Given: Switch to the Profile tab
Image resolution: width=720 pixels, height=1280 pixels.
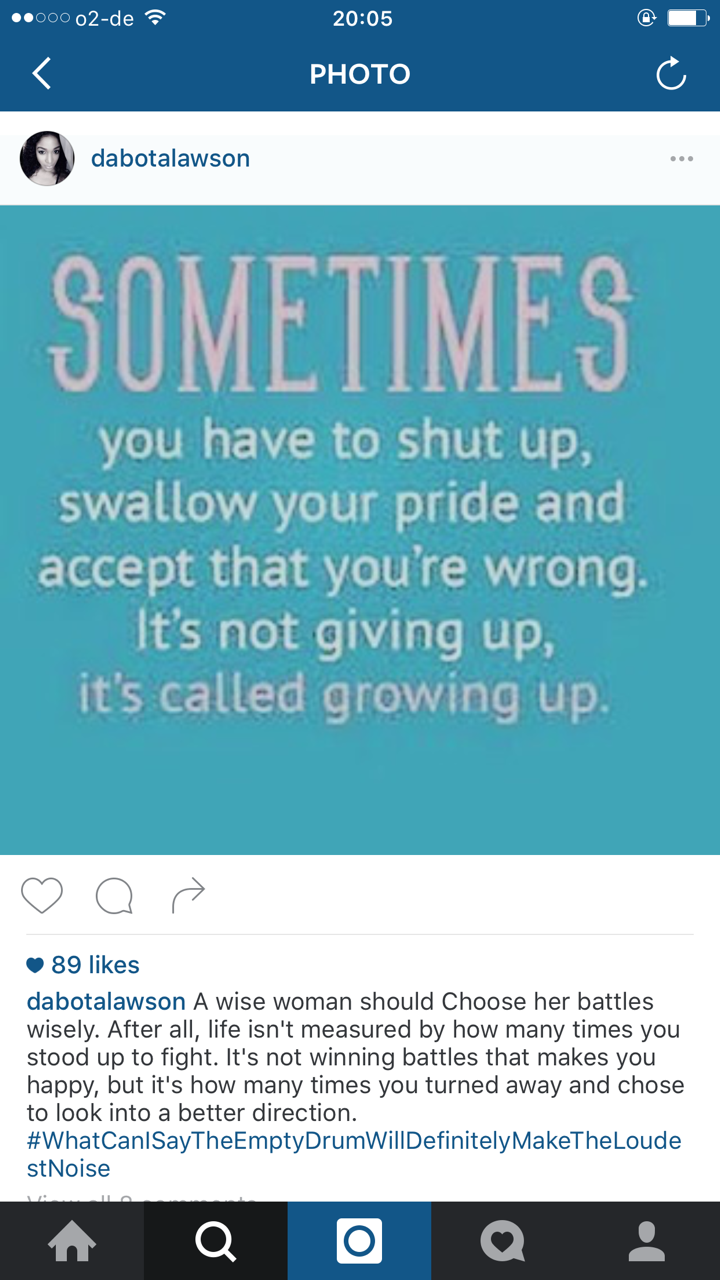Looking at the screenshot, I should pos(647,1241).
